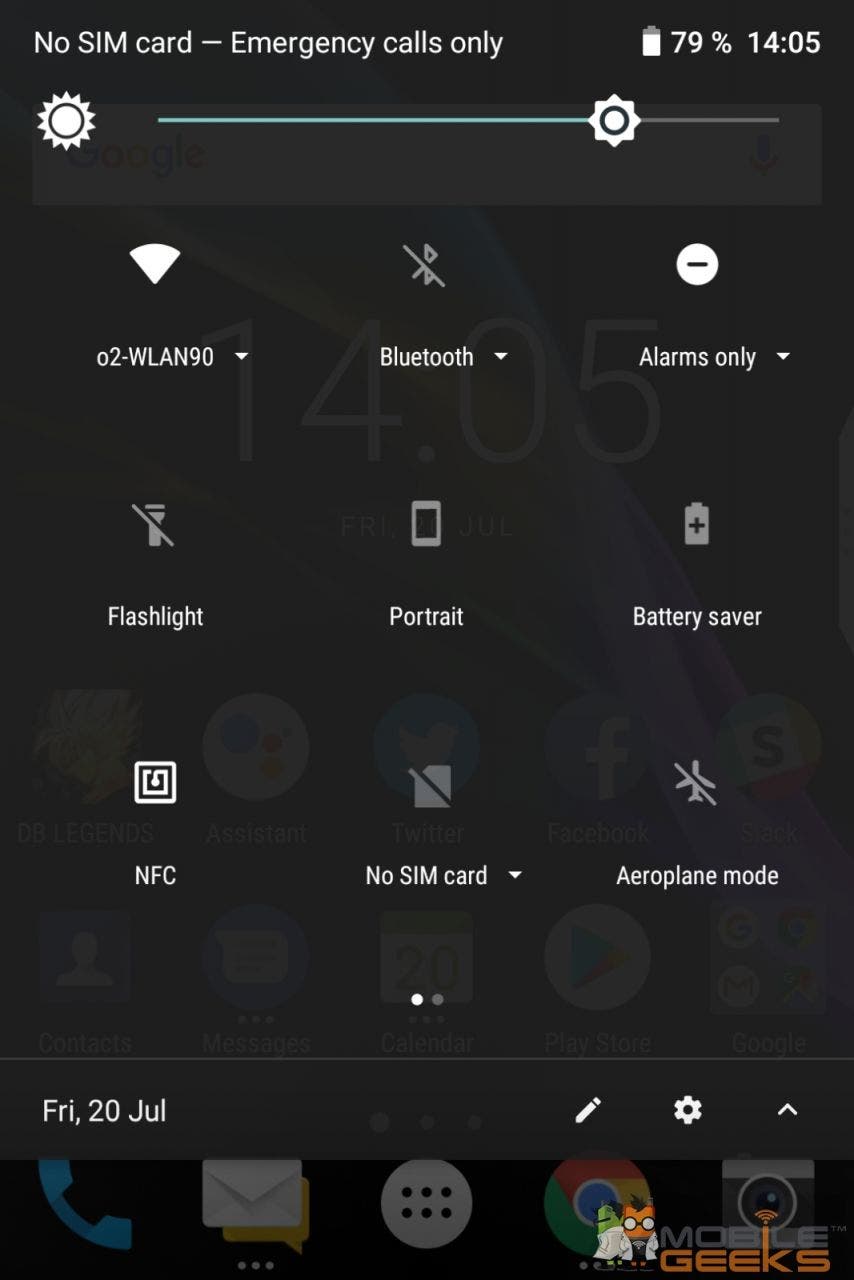This screenshot has width=854, height=1280.
Task: Toggle the Alarms only do-not-disturb tile
Action: [697, 265]
